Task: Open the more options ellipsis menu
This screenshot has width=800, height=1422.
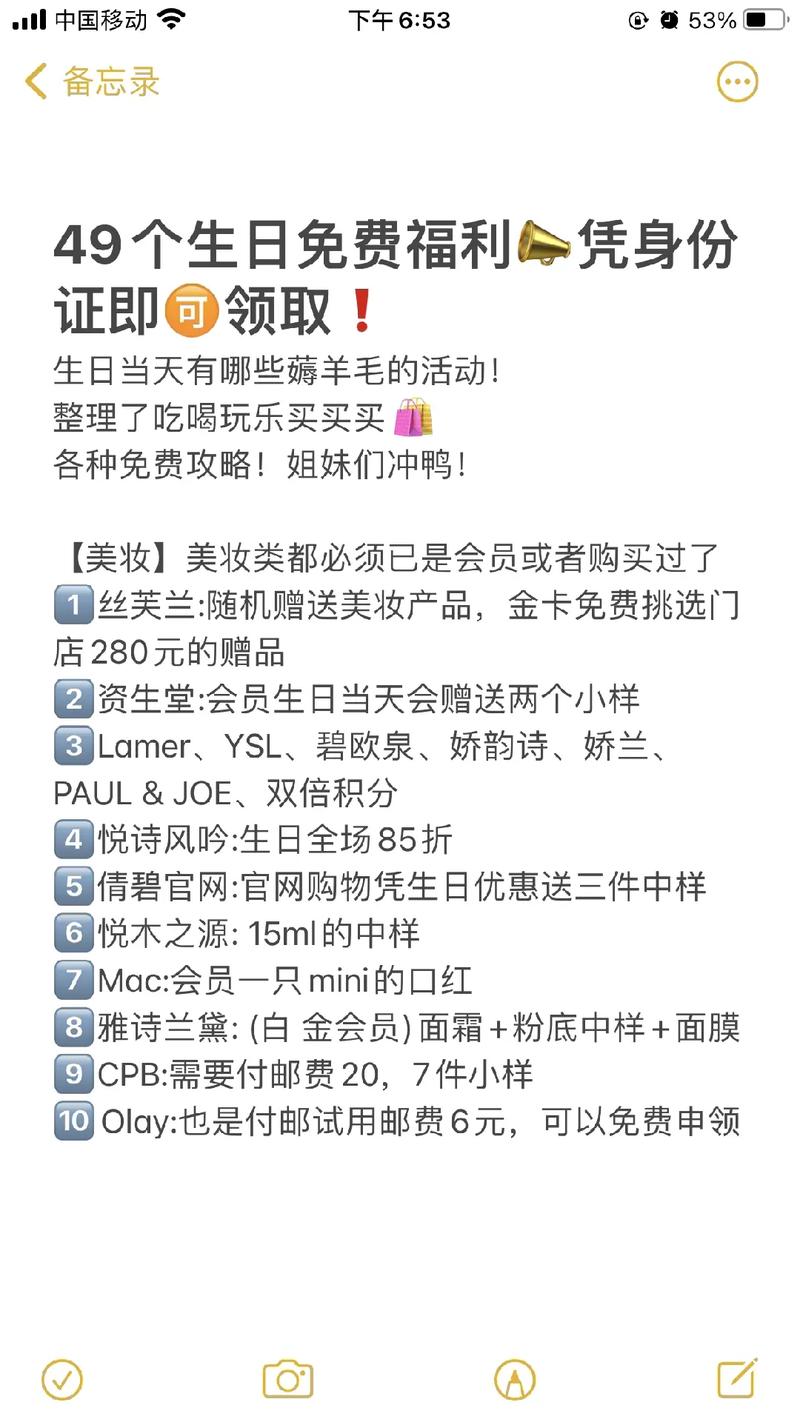Action: tap(737, 82)
